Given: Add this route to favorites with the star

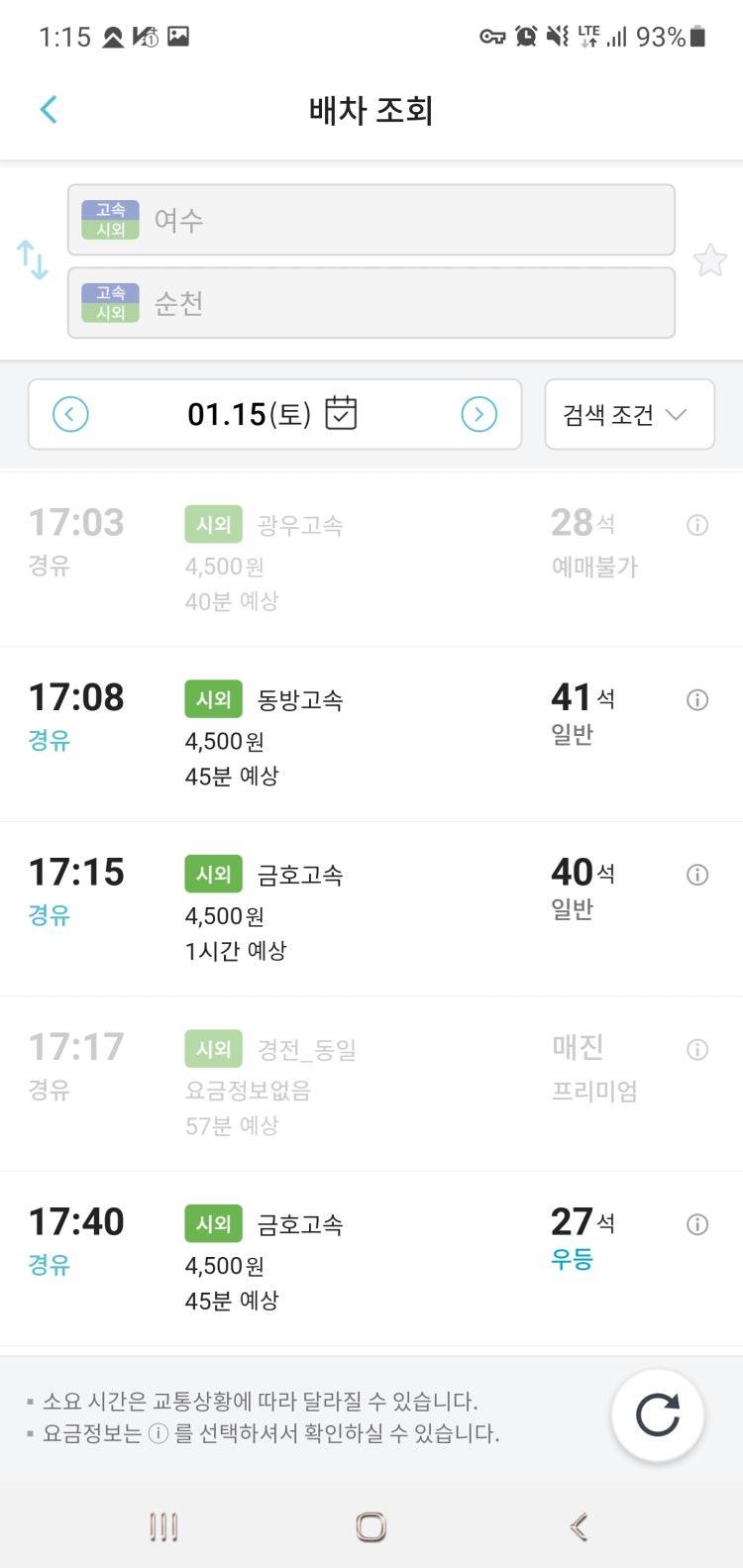Looking at the screenshot, I should coord(710,261).
